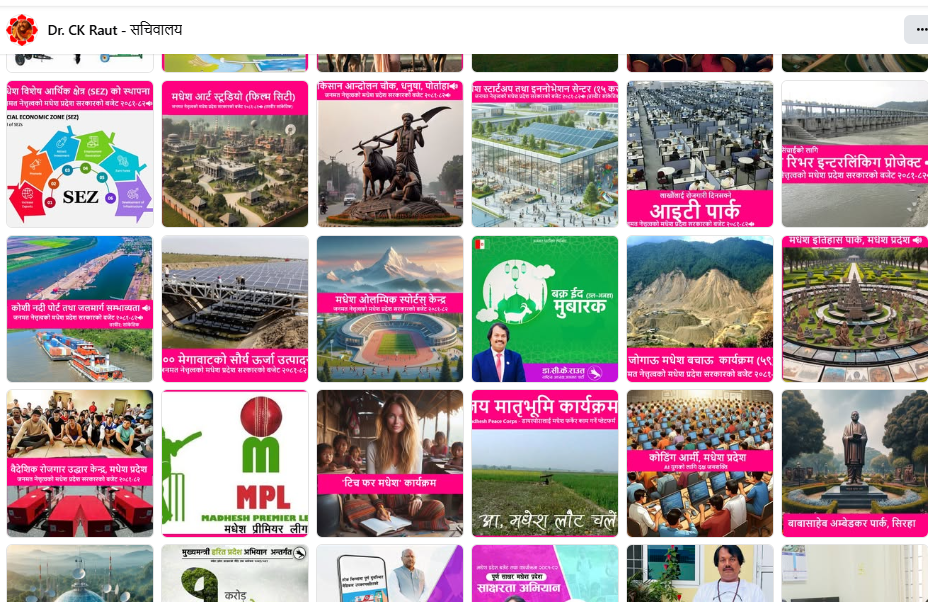Open the Bakr Eid Mubarak greeting photo
The width and height of the screenshot is (928, 602).
click(x=545, y=309)
